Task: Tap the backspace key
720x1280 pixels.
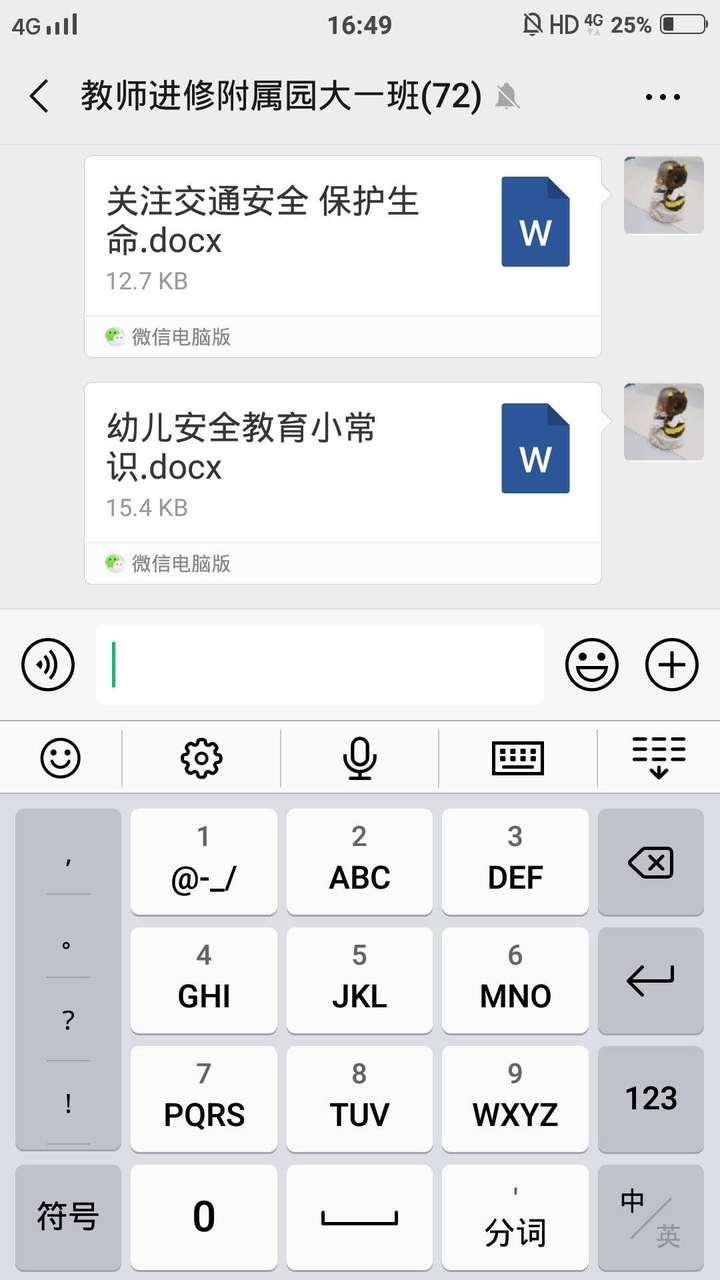Action: click(x=651, y=862)
